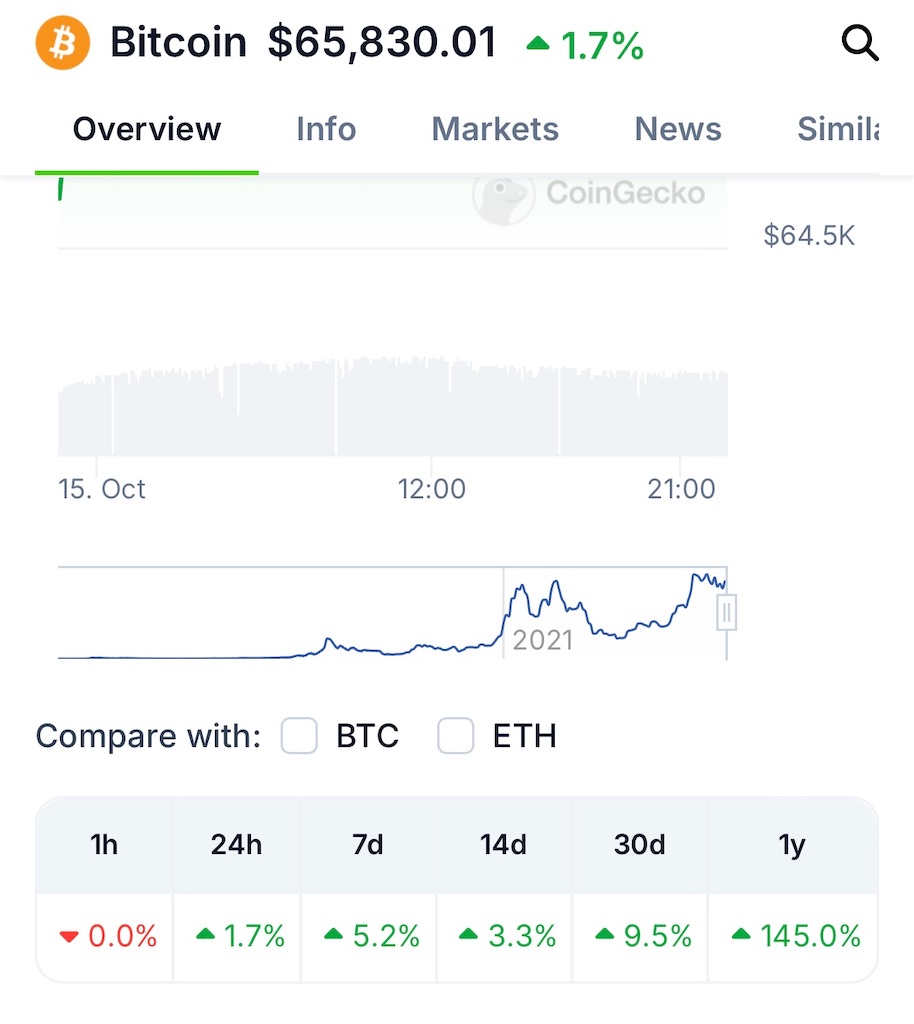
Task: Open the partially visible Similar tab
Action: coord(838,129)
